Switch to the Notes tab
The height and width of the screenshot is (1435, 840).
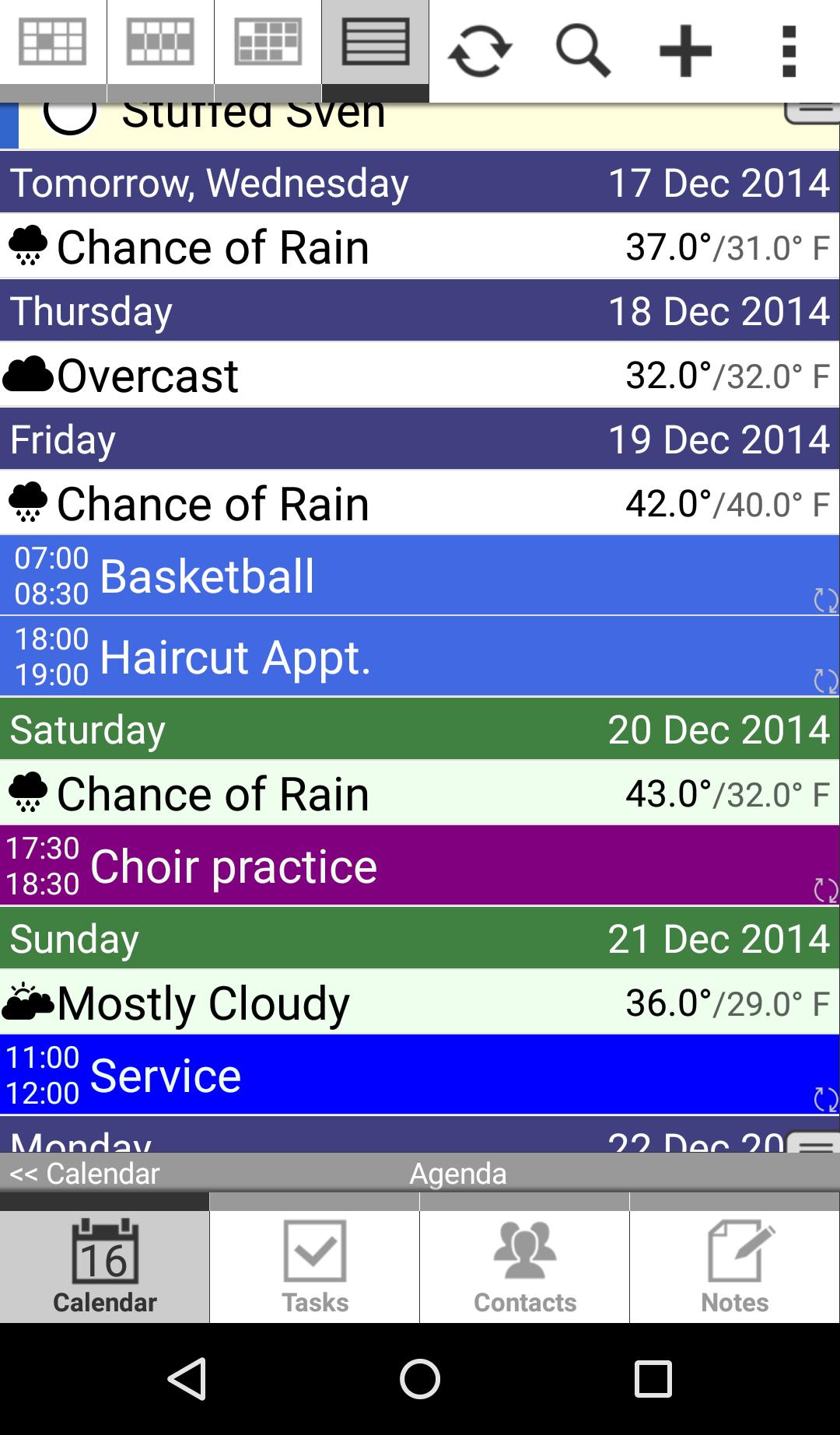(734, 1266)
